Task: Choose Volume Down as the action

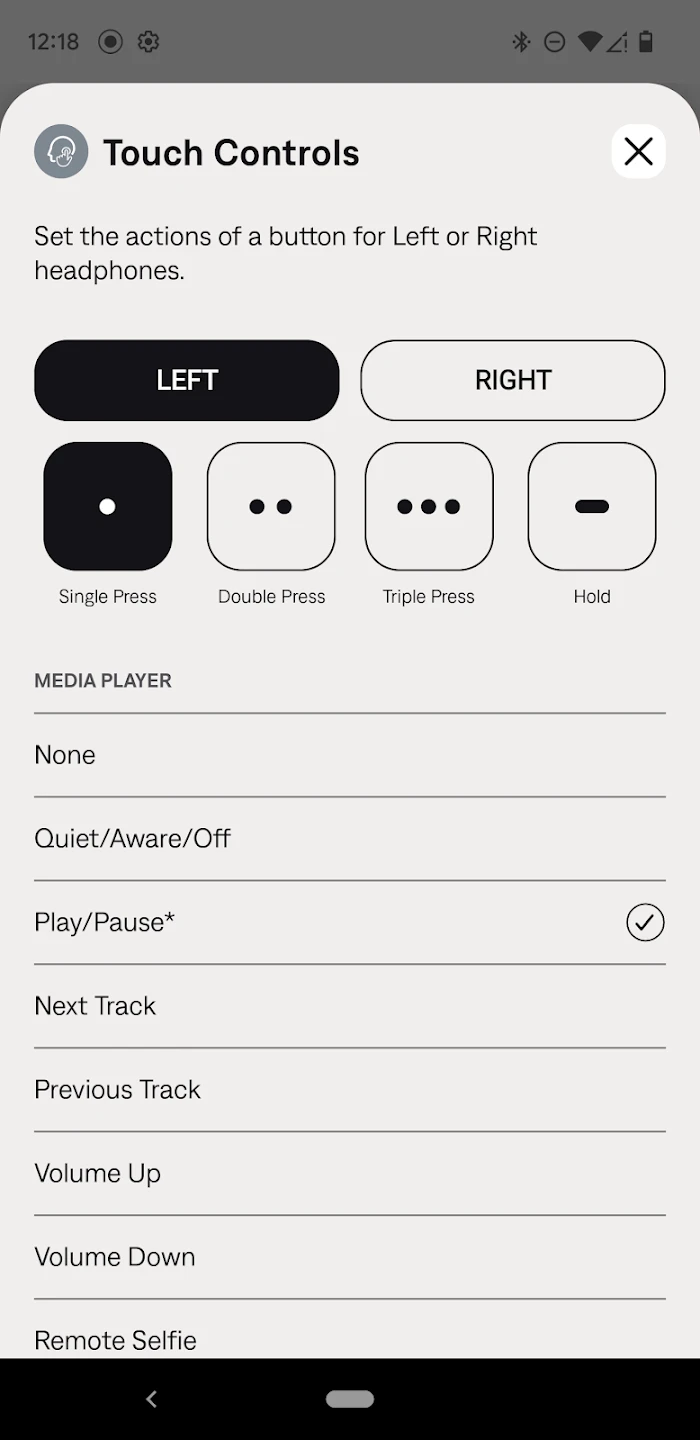Action: coord(350,1257)
